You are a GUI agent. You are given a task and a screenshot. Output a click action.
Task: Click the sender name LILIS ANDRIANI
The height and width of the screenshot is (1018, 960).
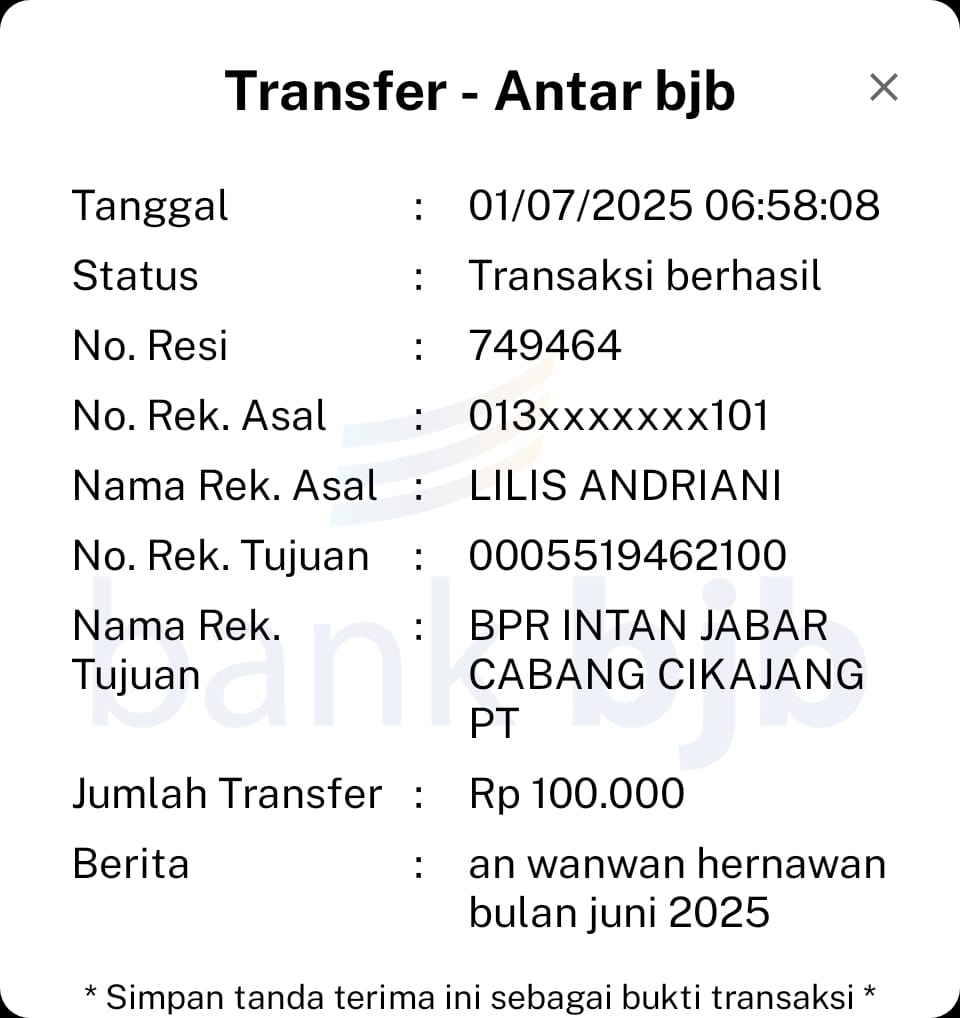pos(625,486)
